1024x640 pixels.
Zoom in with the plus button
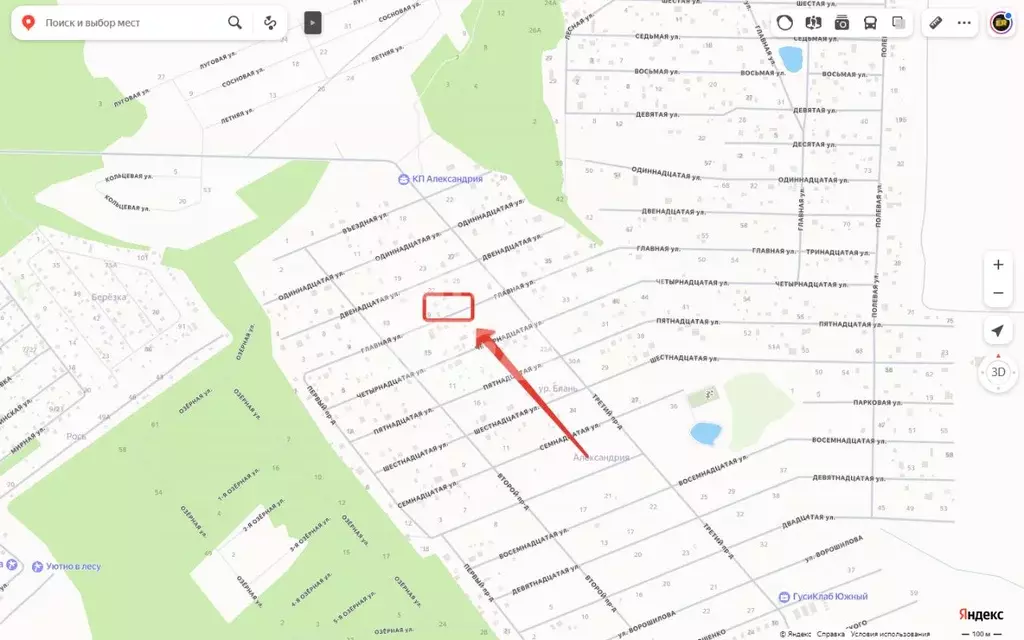coord(998,265)
